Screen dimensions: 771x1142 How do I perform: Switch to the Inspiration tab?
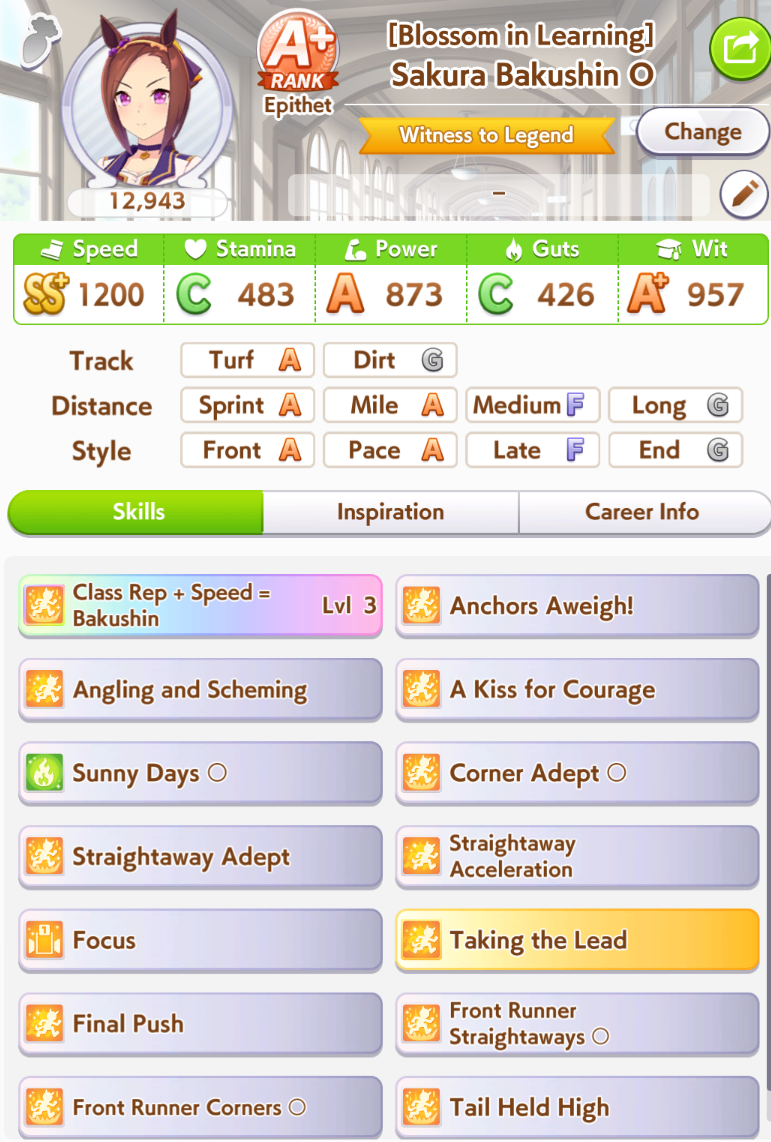(x=390, y=512)
